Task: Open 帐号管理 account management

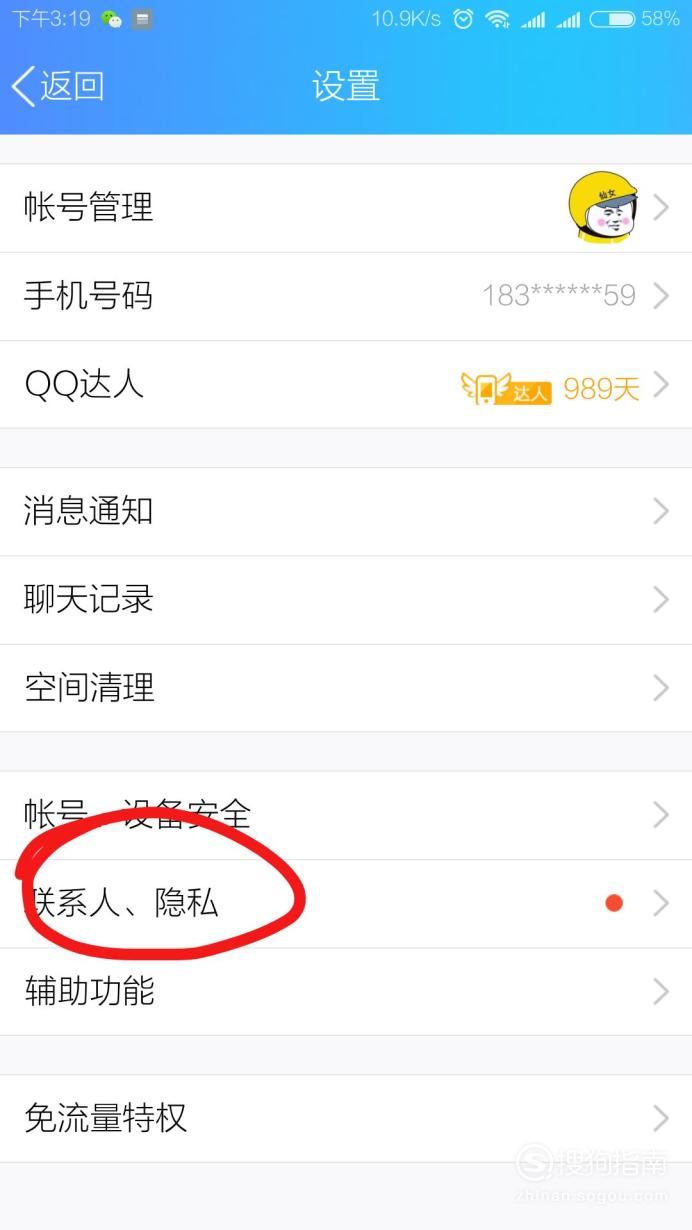Action: click(346, 208)
